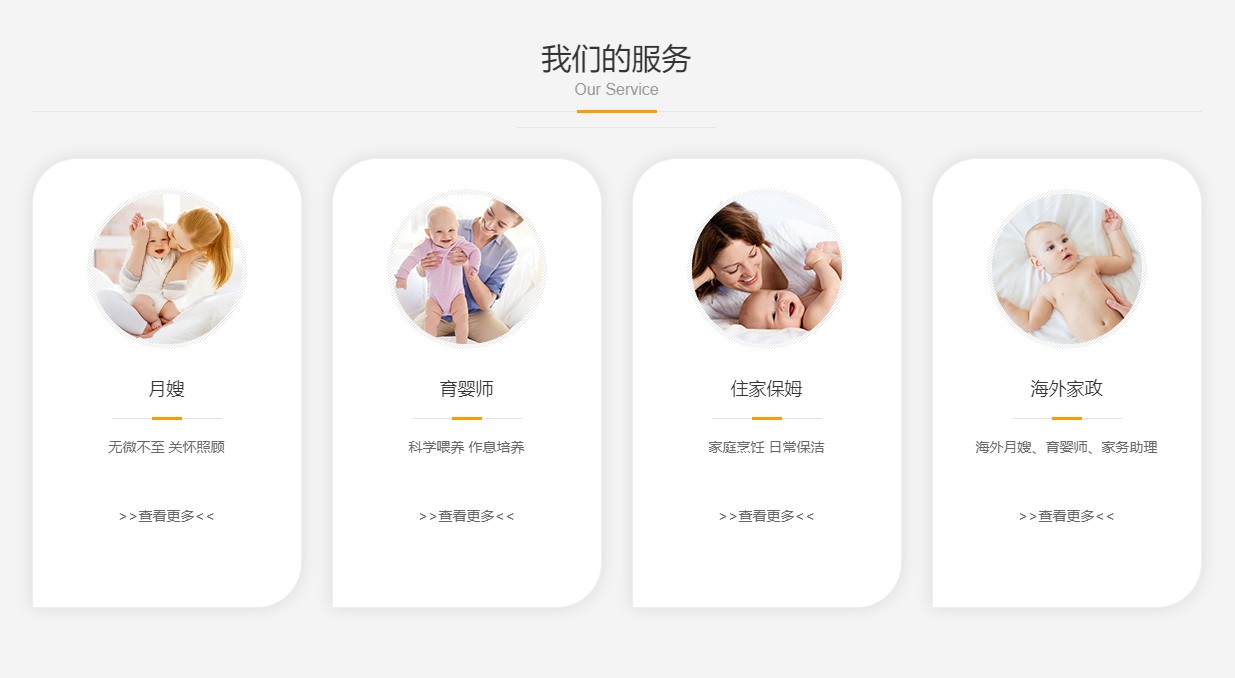
Task: Tap the 住家保姆 service photo
Action: tap(767, 269)
